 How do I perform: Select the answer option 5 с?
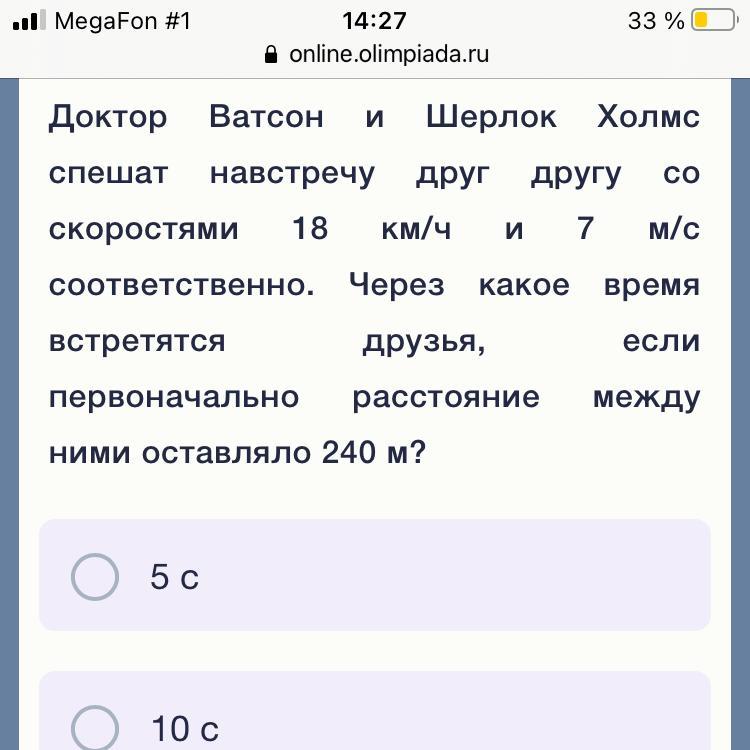click(x=96, y=577)
